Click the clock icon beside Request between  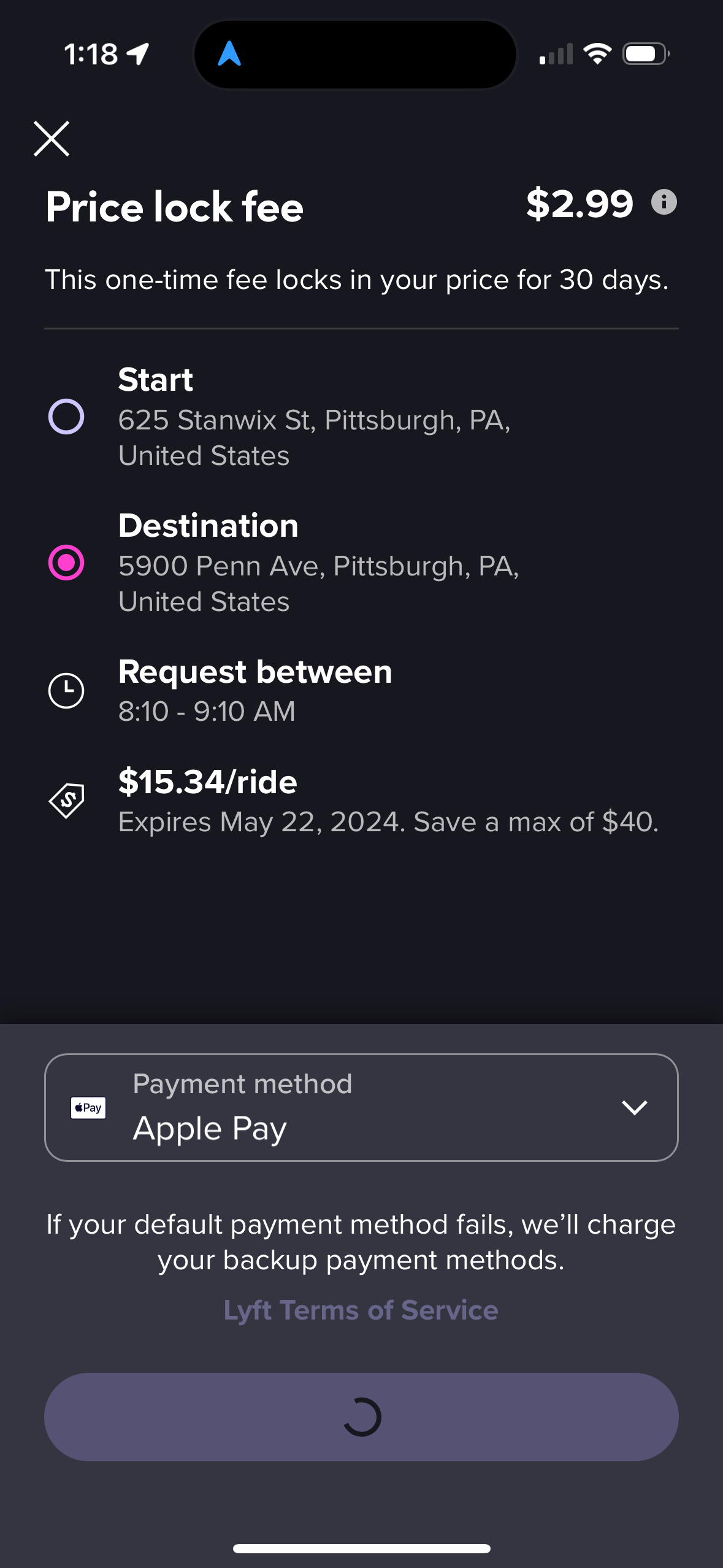coord(67,690)
